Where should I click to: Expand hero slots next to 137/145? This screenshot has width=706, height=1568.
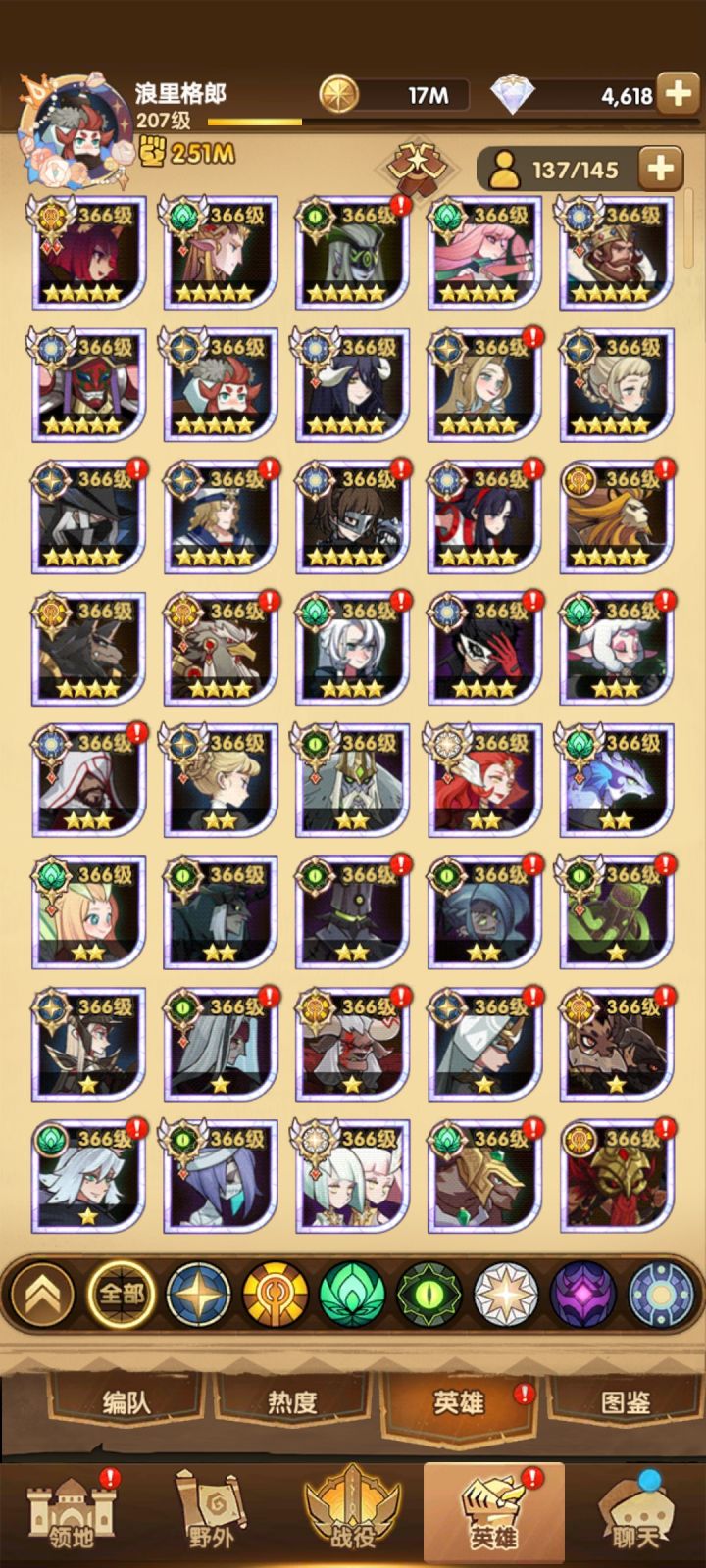coord(661,169)
